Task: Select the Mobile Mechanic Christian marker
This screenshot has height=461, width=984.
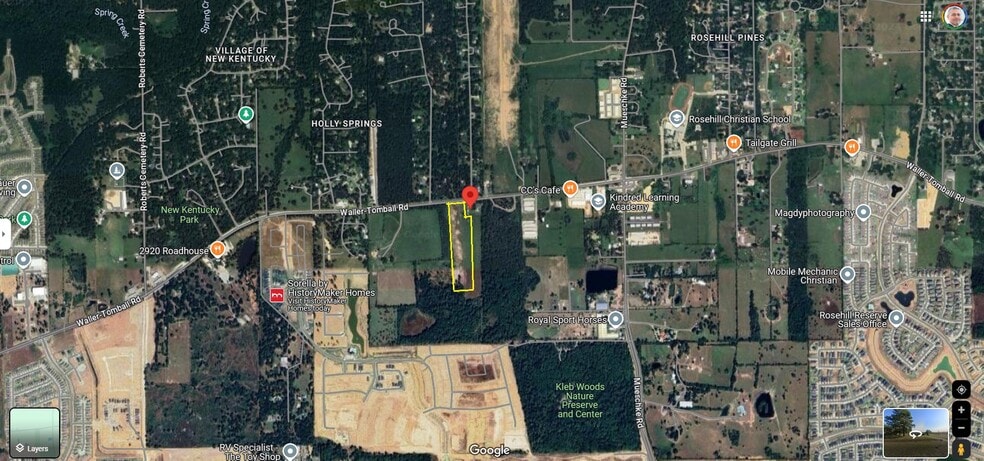Action: (x=847, y=273)
